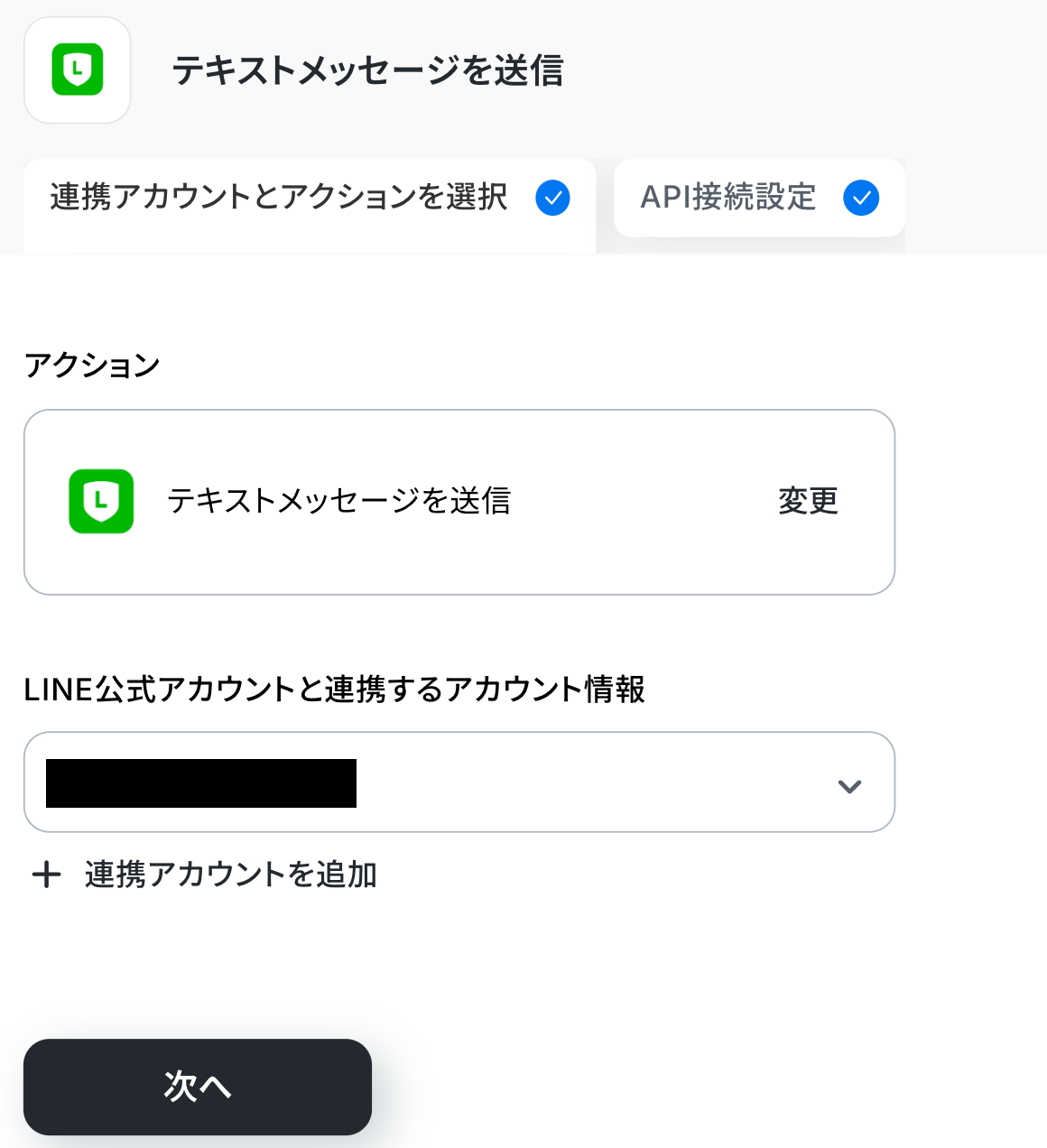Switch to the API接続設定 tab
Screen dimensions: 1047x1148
(x=758, y=198)
